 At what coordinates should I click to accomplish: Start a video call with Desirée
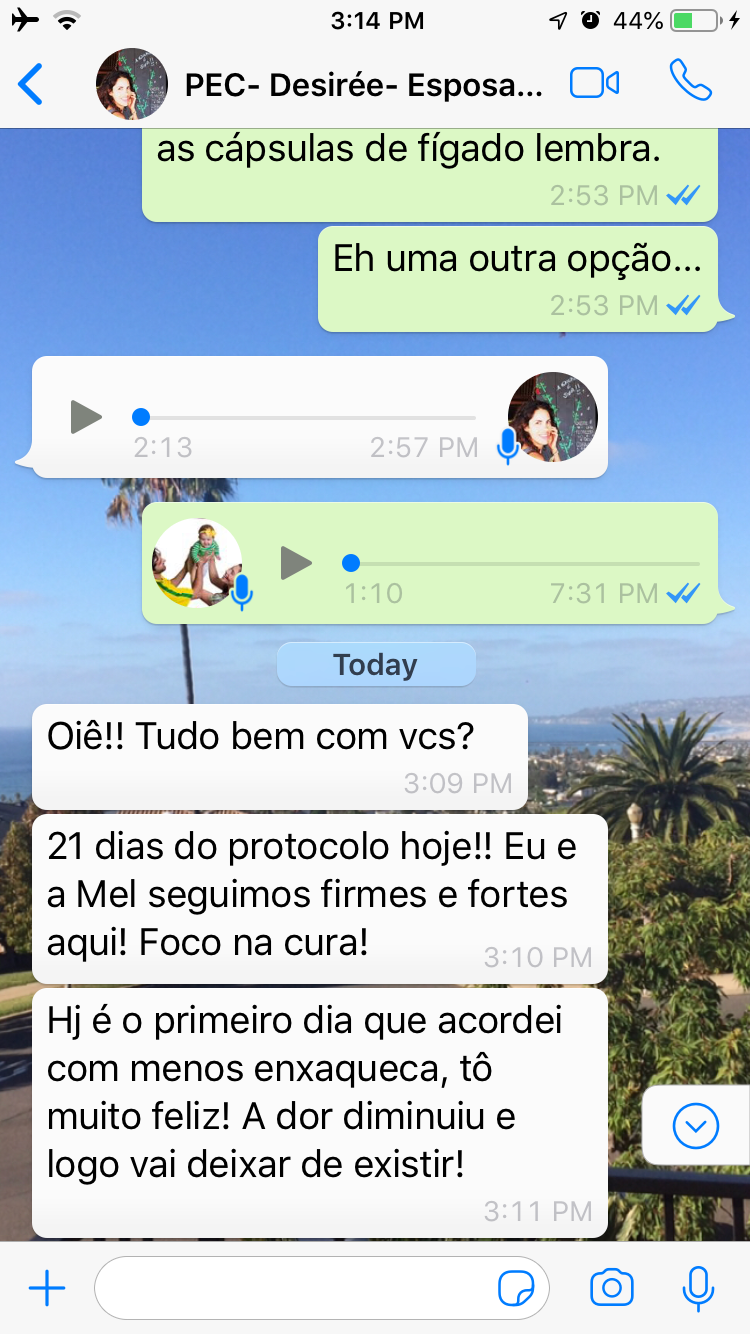[595, 84]
